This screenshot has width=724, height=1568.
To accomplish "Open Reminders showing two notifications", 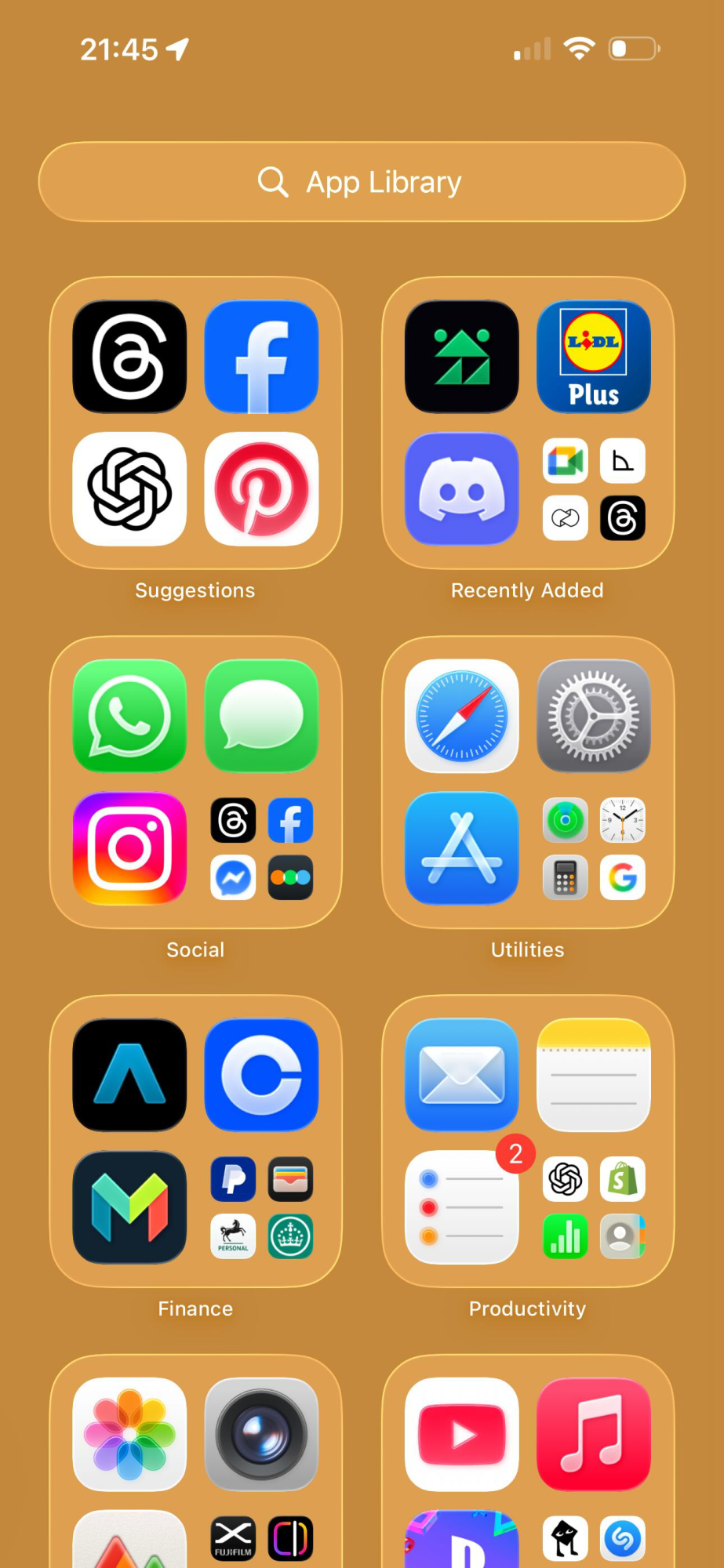I will [x=461, y=1207].
